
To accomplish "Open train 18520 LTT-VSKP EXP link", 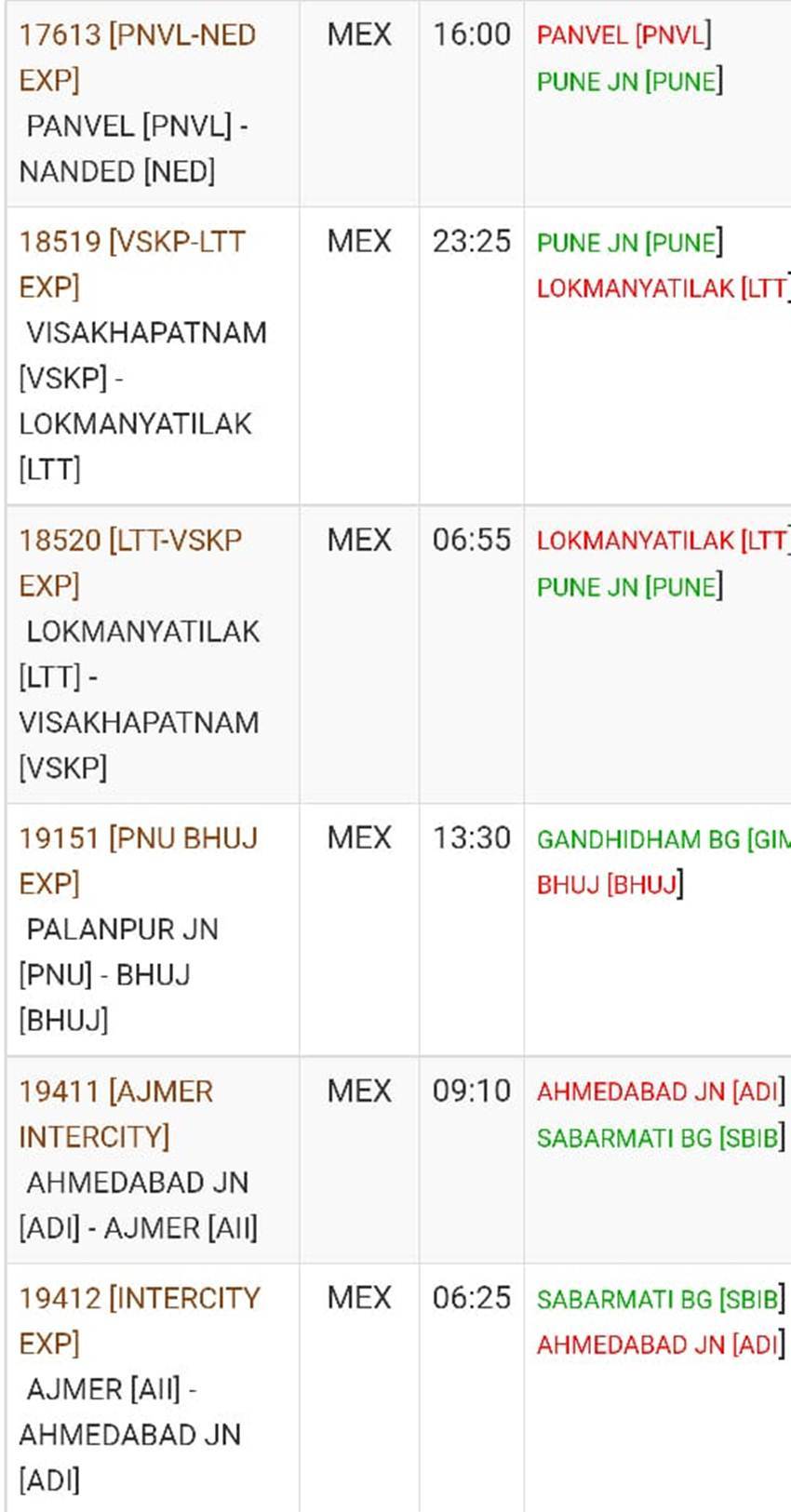I will click(130, 562).
